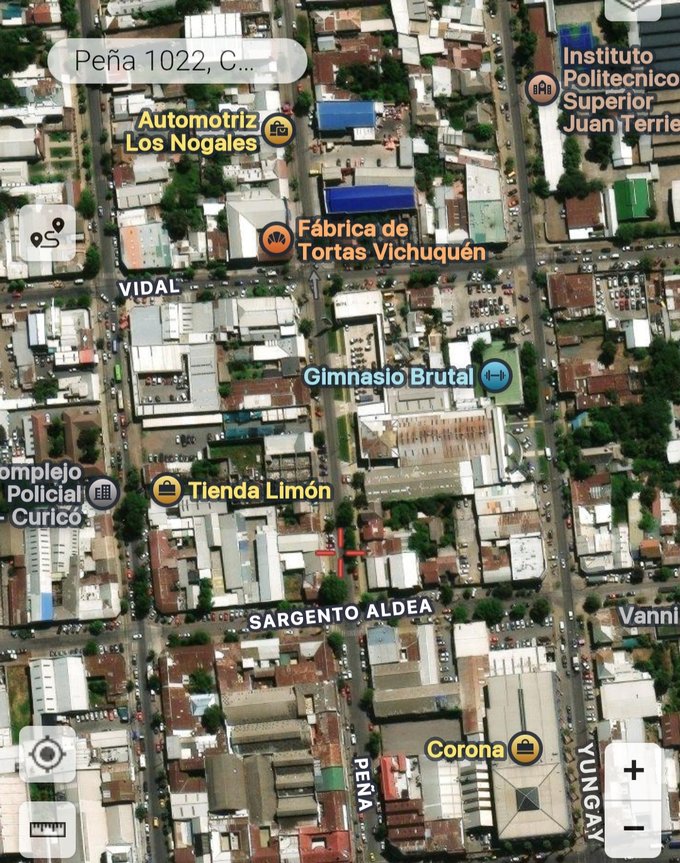The image size is (680, 863).
Task: Select the Complejo Policial Curicó marker
Action: [101, 492]
